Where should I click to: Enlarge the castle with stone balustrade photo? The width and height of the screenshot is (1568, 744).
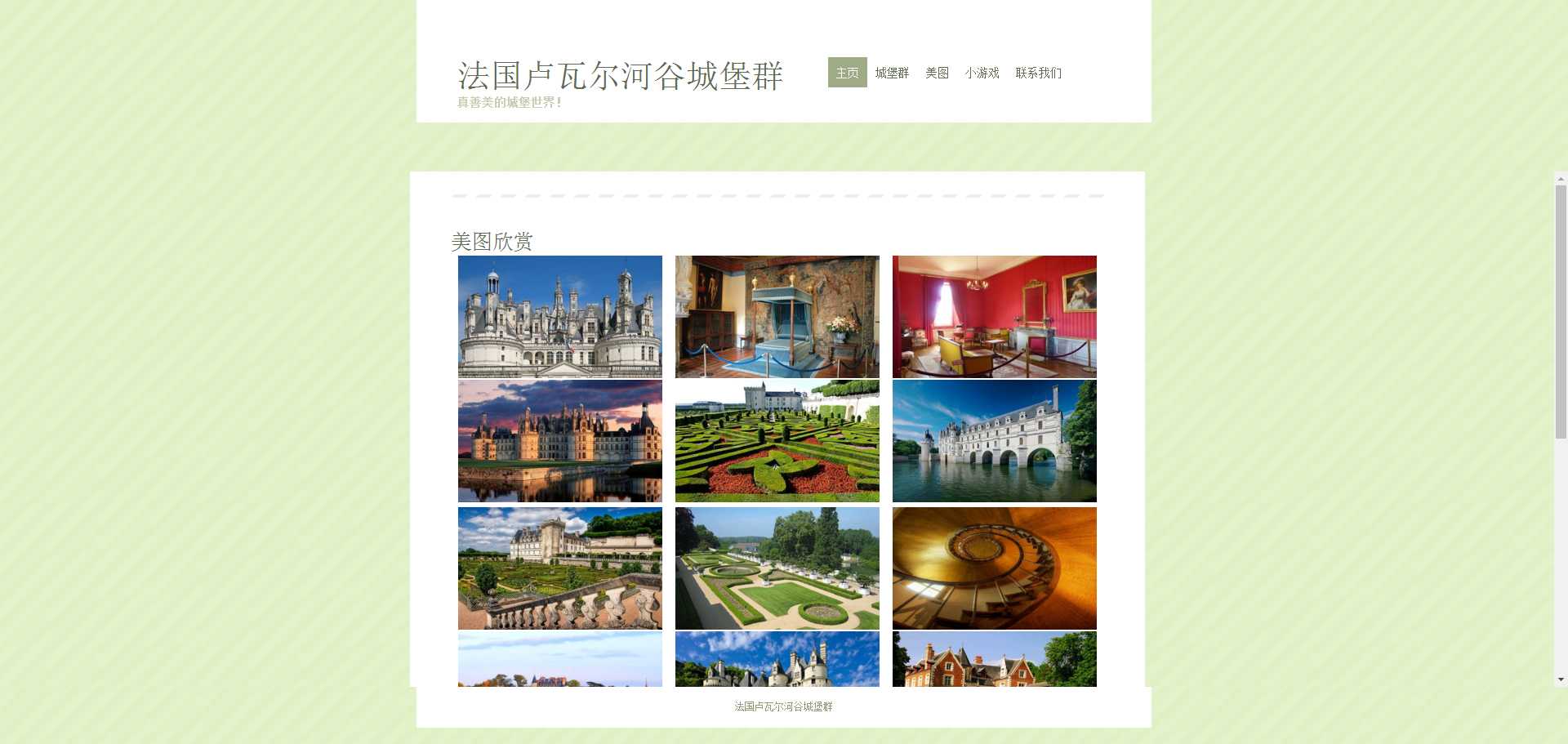(x=560, y=568)
